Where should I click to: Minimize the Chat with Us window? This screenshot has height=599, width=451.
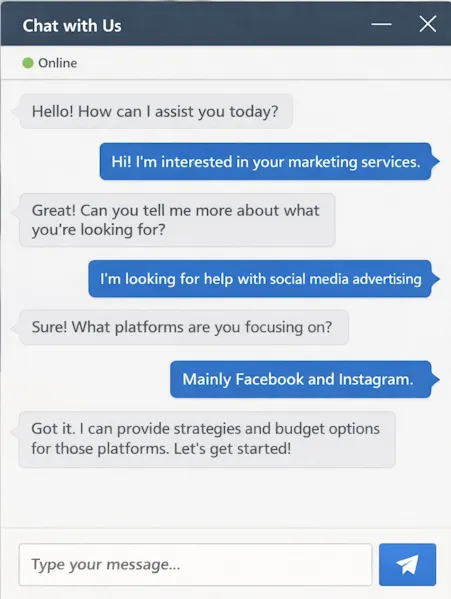(x=381, y=24)
